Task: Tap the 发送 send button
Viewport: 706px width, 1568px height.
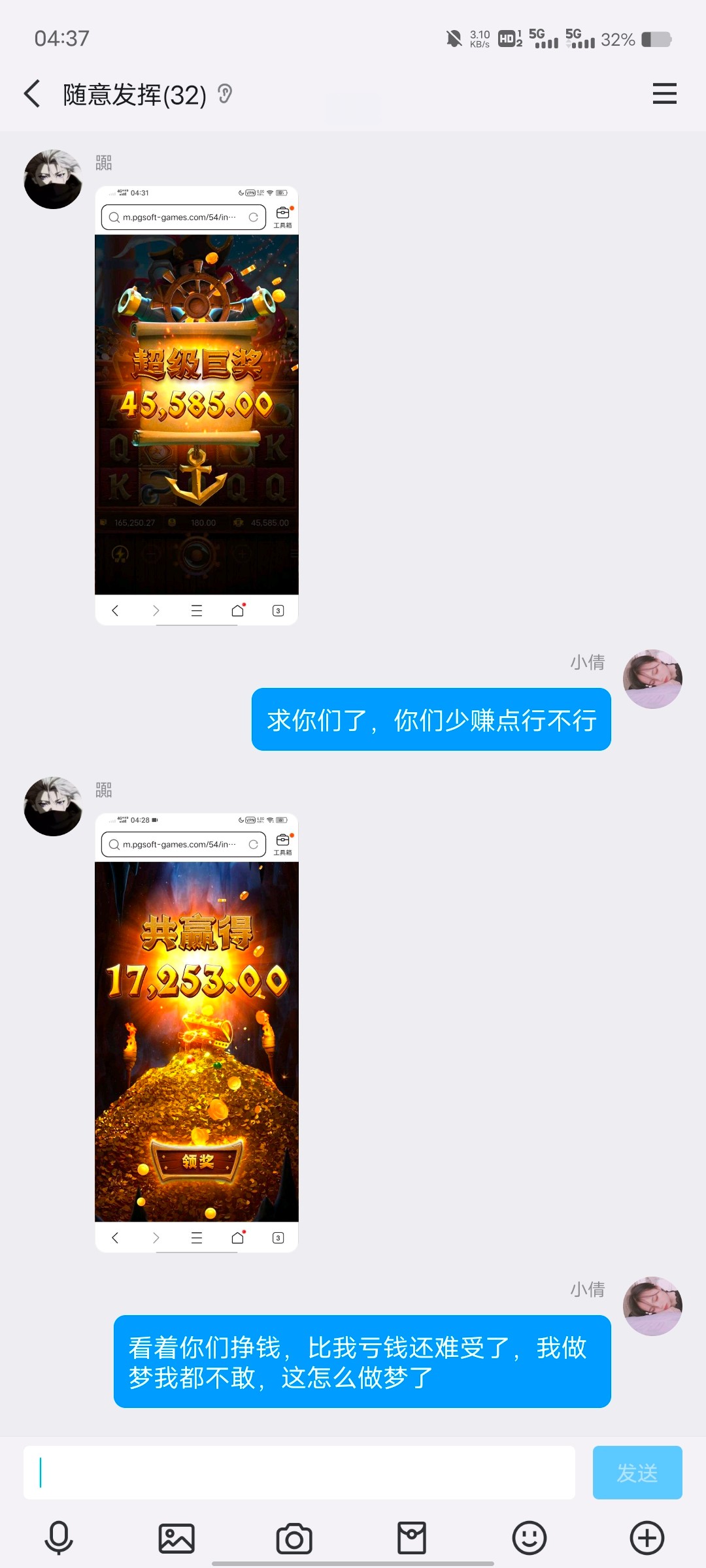Action: (x=637, y=1473)
